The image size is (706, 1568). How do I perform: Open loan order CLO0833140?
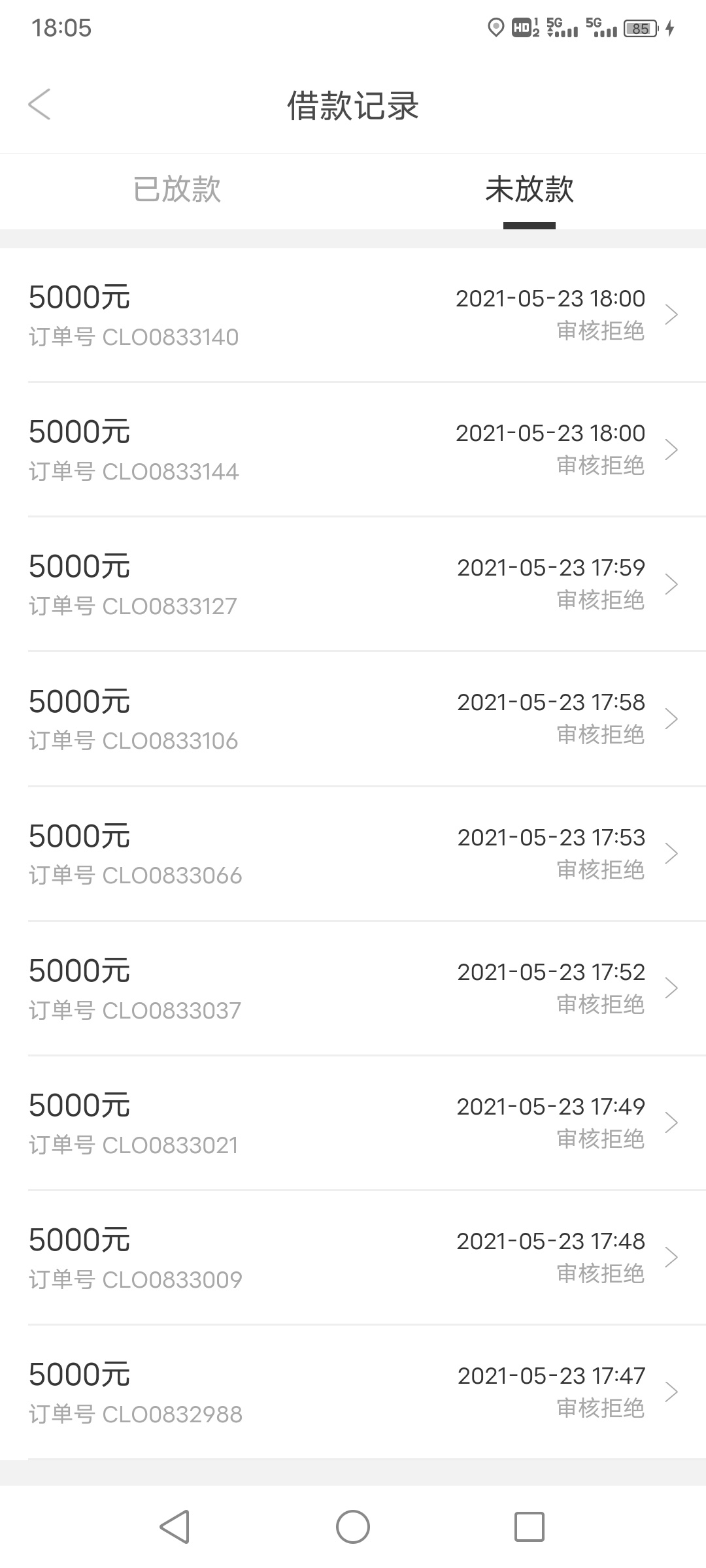353,315
